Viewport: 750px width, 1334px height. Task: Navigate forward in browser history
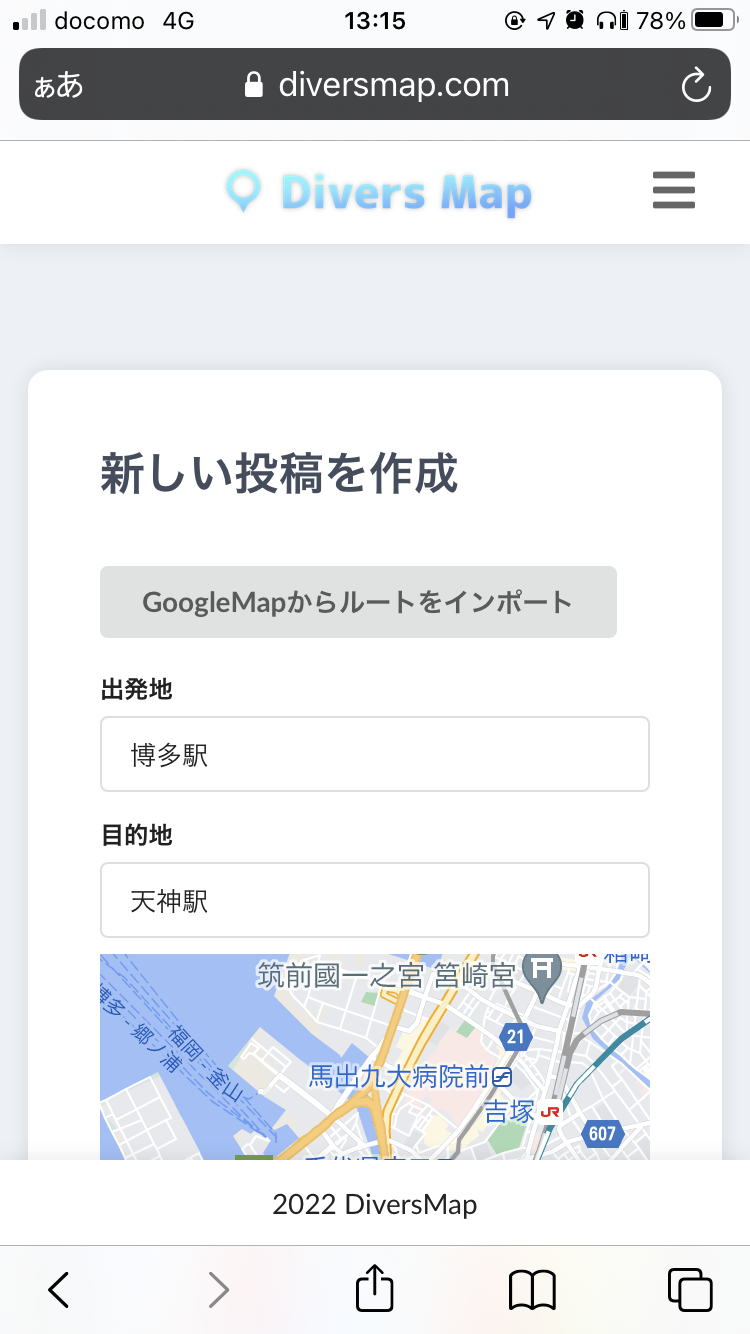(x=218, y=1289)
